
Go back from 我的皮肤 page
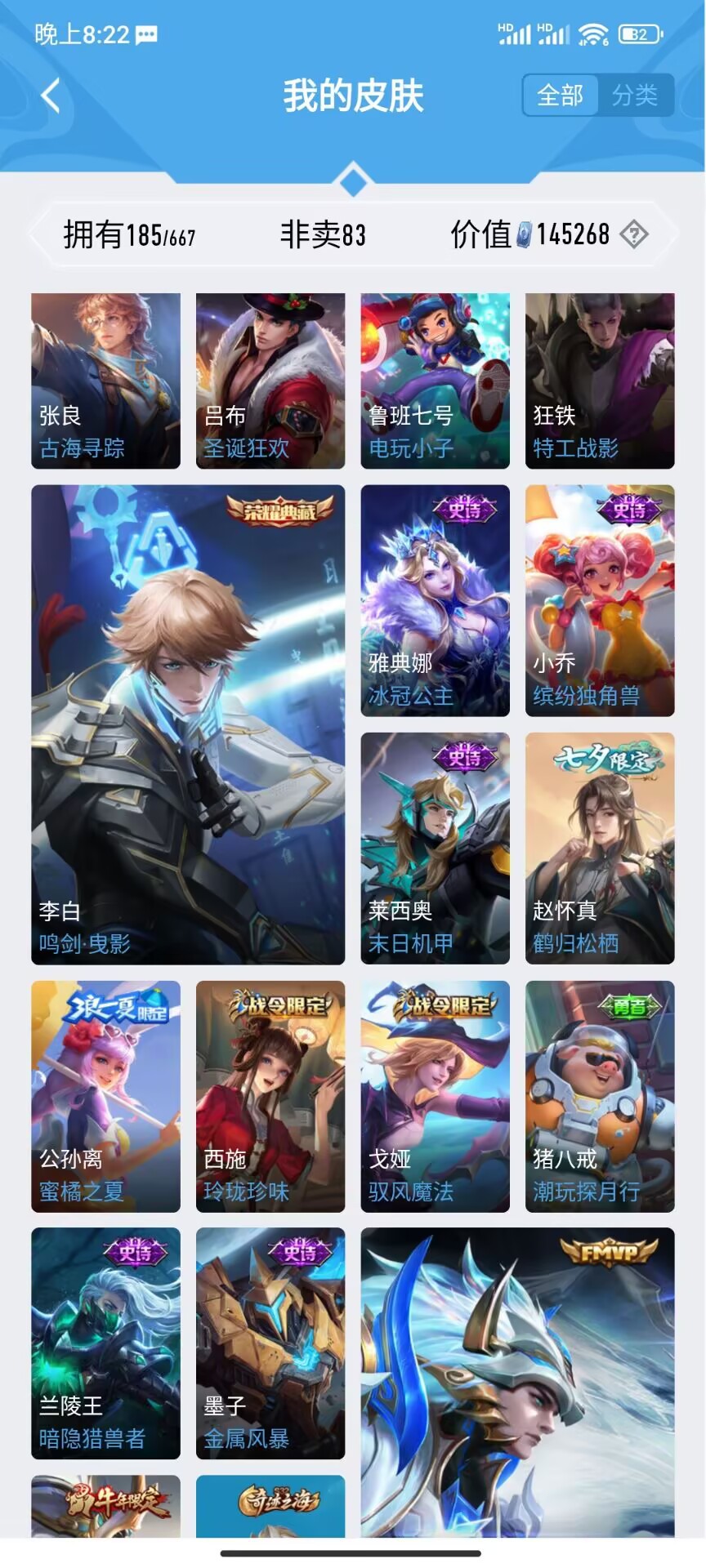tap(51, 96)
